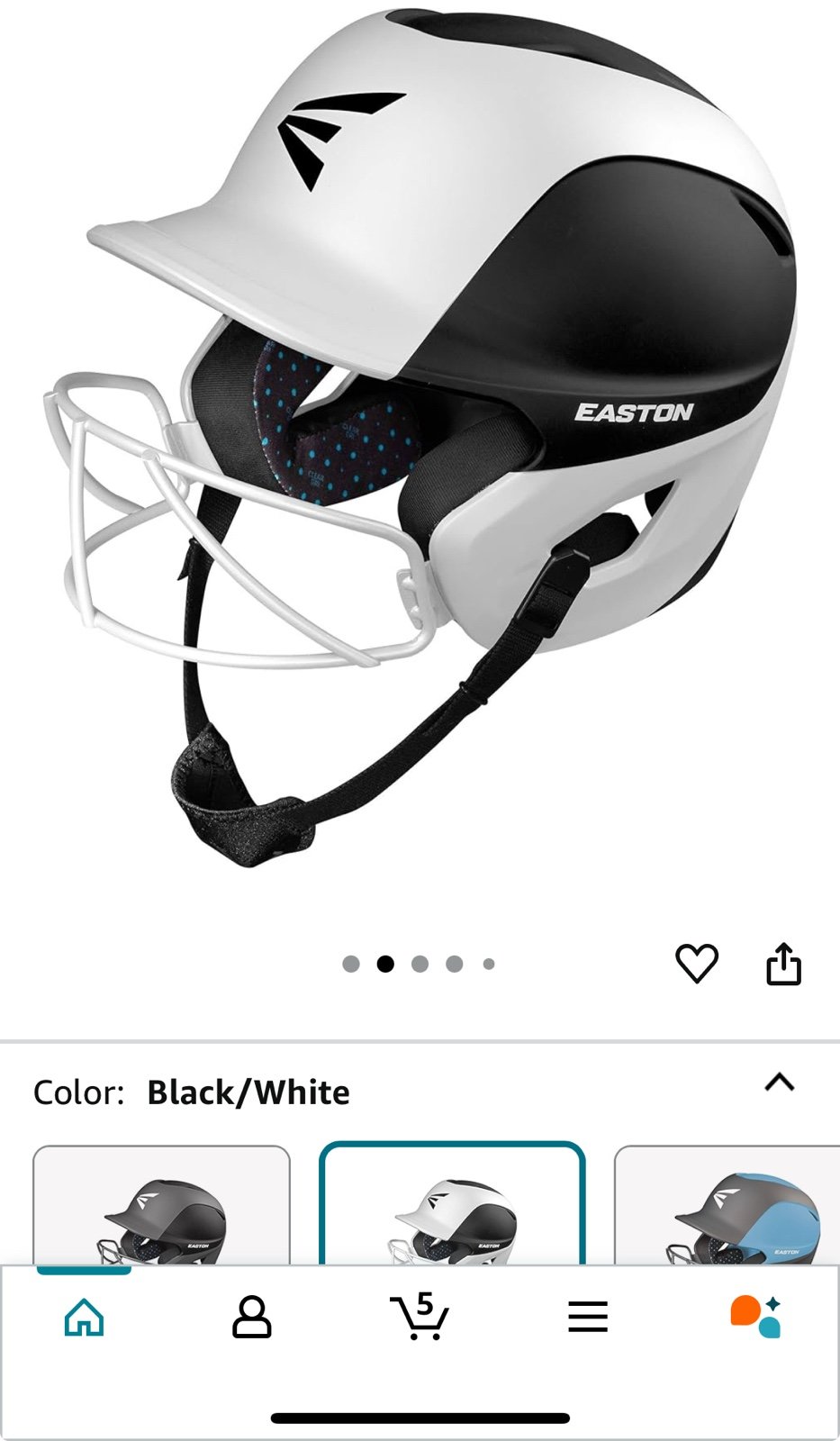
Task: Open the AI shopping assistant
Action: 755,1318
